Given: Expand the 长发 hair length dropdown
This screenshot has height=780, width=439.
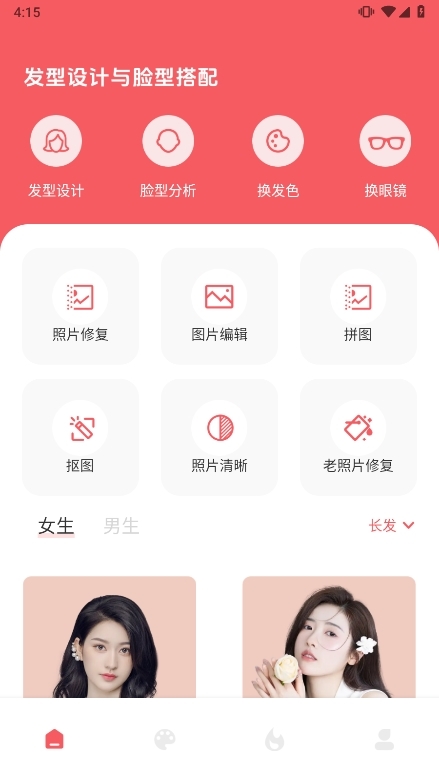Looking at the screenshot, I should pyautogui.click(x=391, y=525).
